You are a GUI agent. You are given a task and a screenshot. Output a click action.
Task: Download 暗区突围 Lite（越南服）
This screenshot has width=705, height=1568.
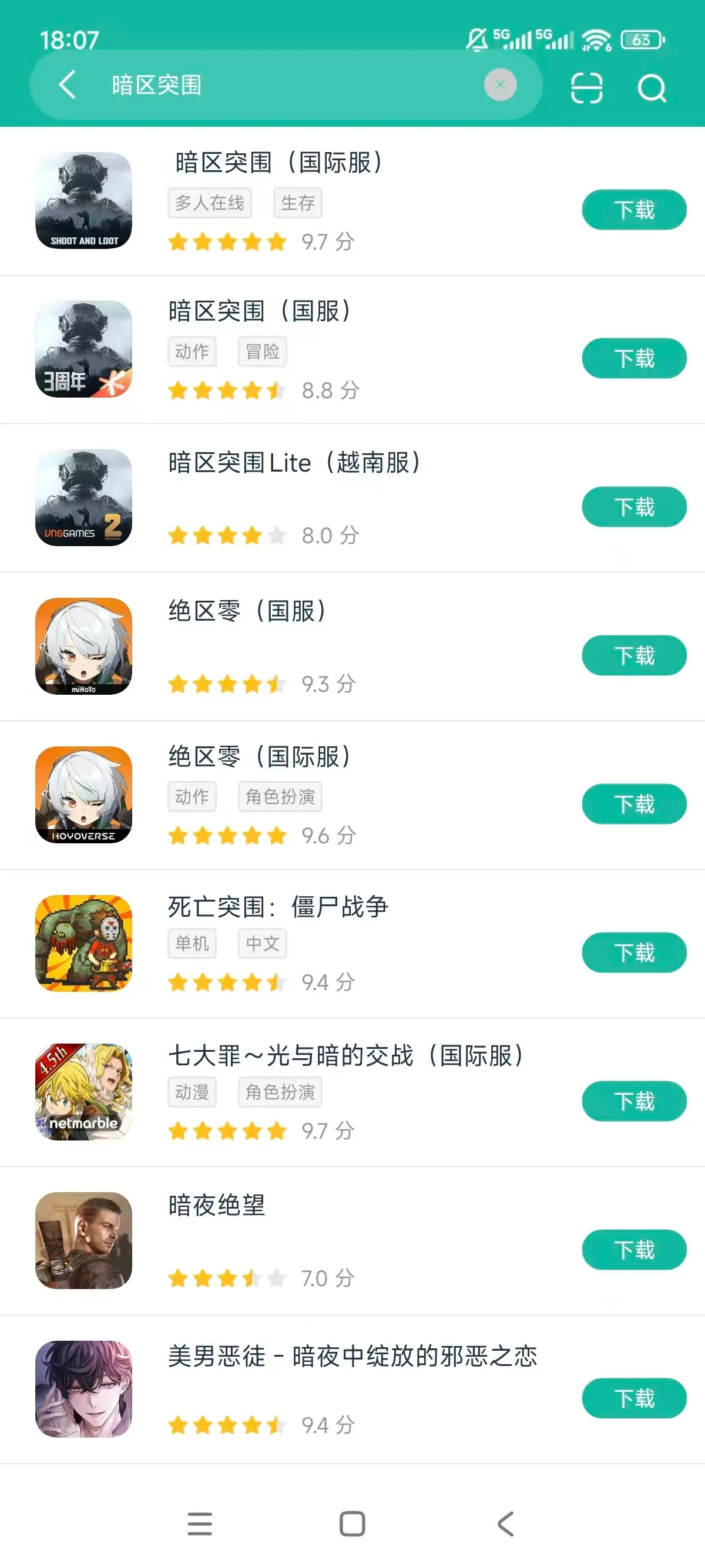633,506
